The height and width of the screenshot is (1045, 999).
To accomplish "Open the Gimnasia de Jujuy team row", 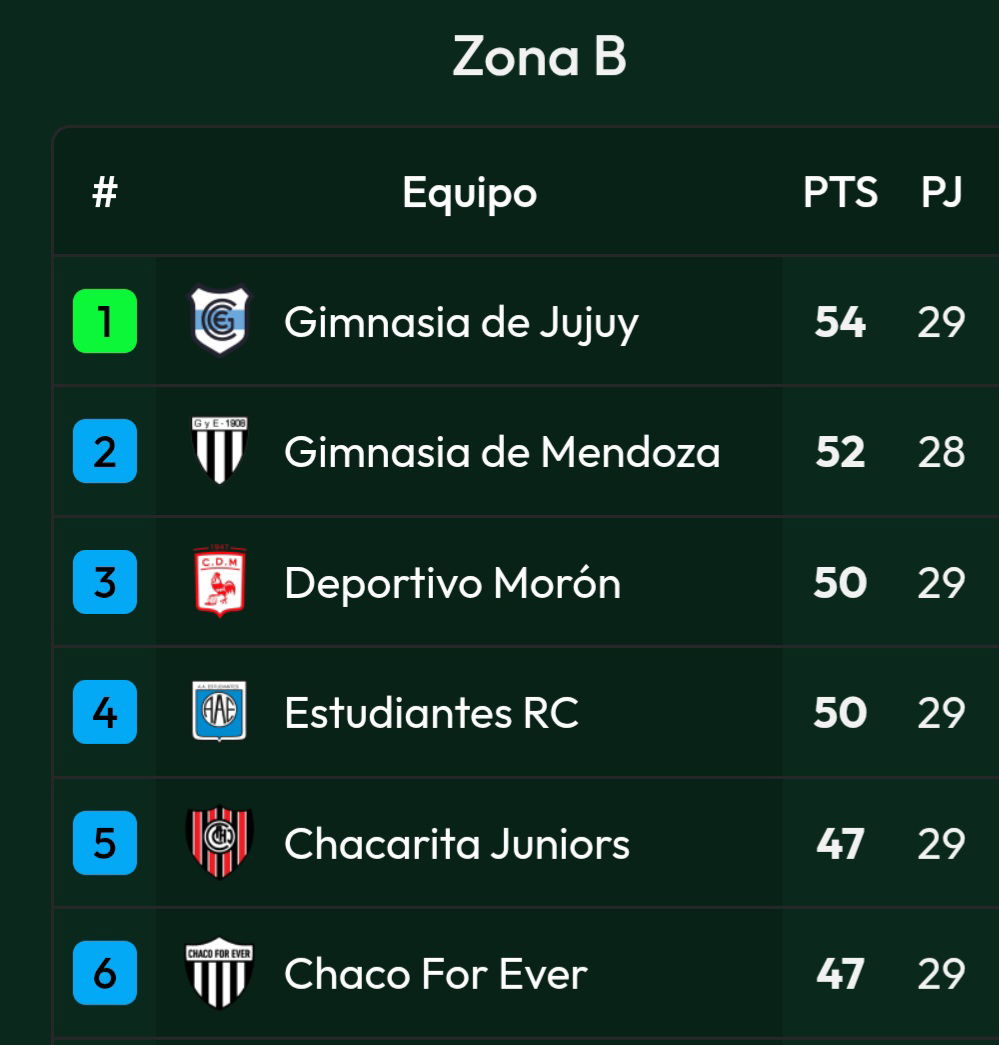I will 461,322.
